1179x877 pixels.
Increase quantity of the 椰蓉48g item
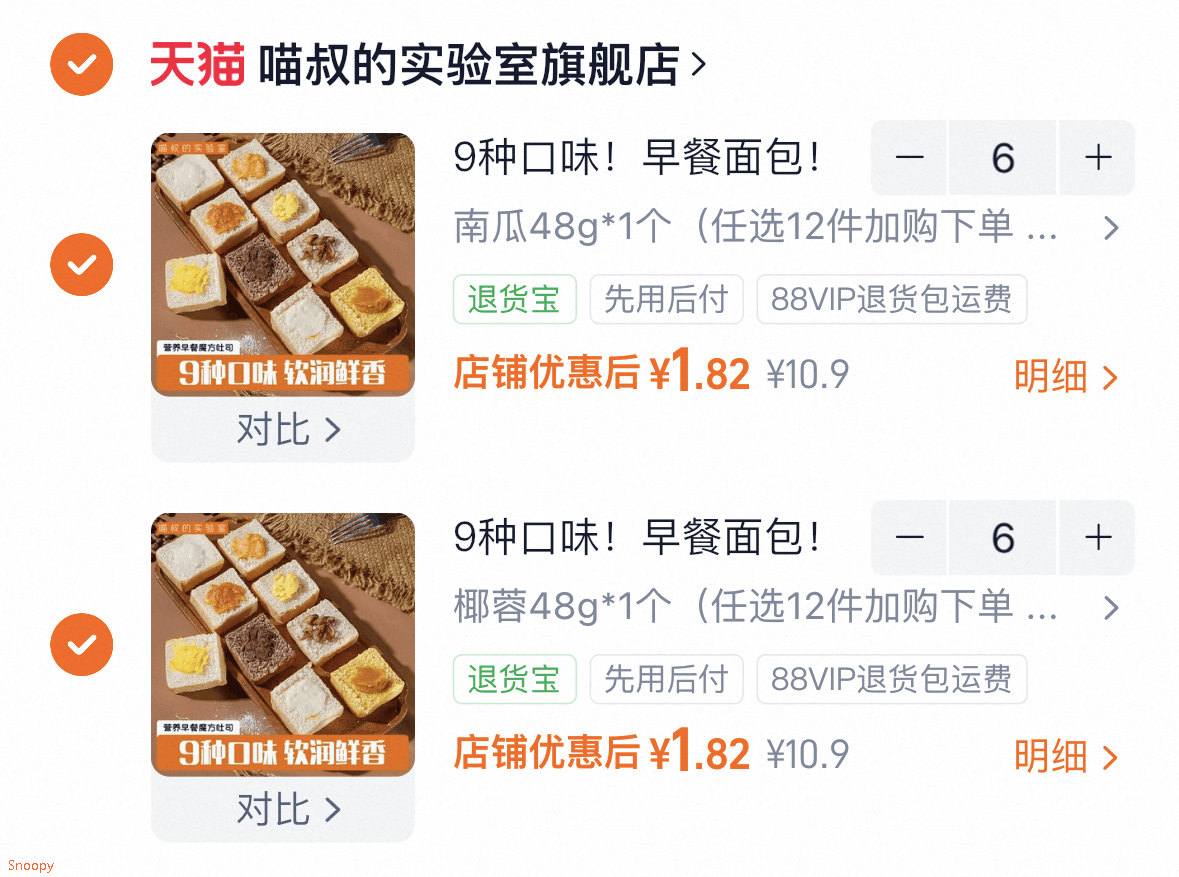1097,538
